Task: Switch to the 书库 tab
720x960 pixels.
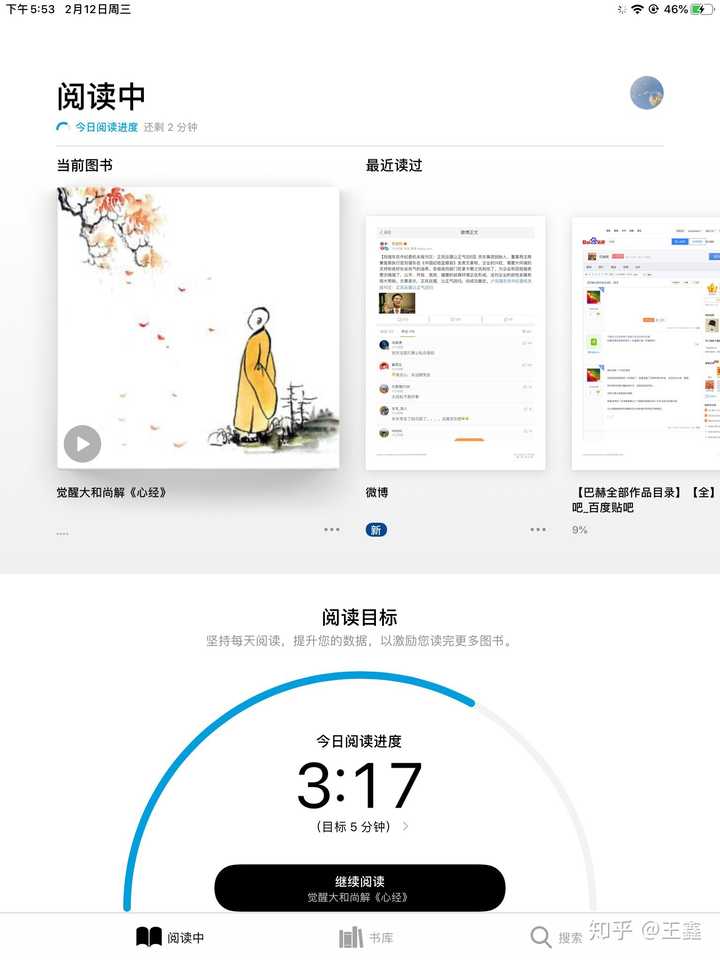Action: 366,938
